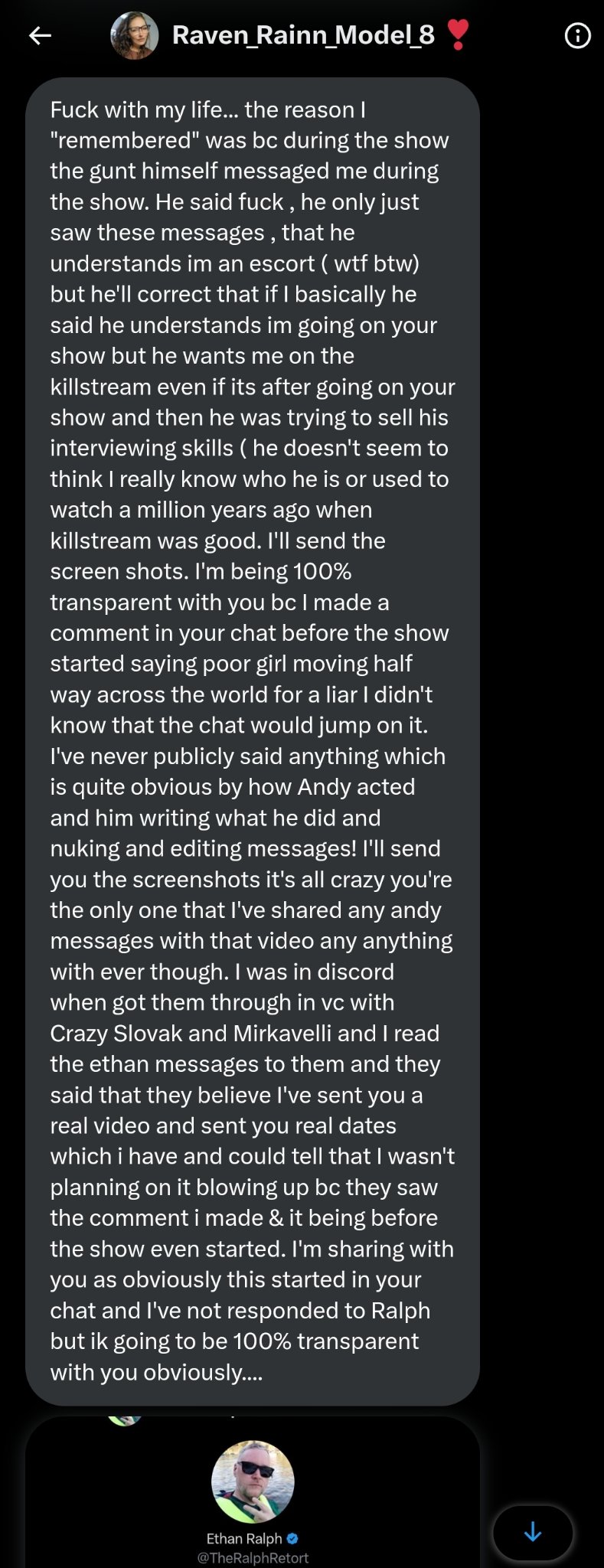Screen dimensions: 604x1568
Task: Open the conversation info icon
Action: point(577,35)
